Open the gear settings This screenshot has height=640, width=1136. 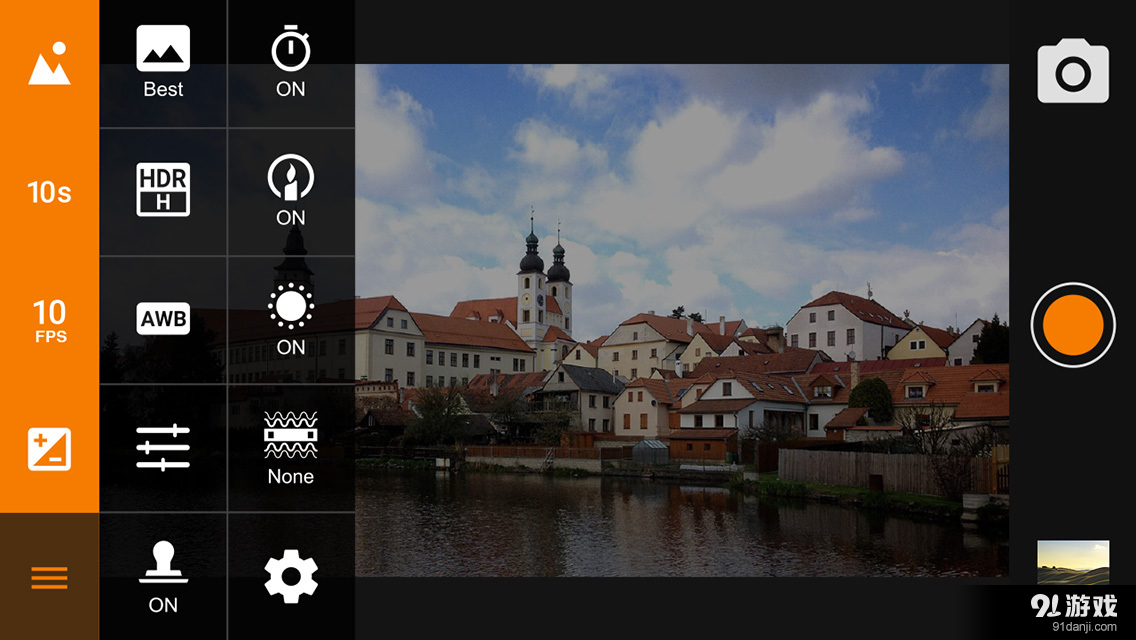[291, 576]
